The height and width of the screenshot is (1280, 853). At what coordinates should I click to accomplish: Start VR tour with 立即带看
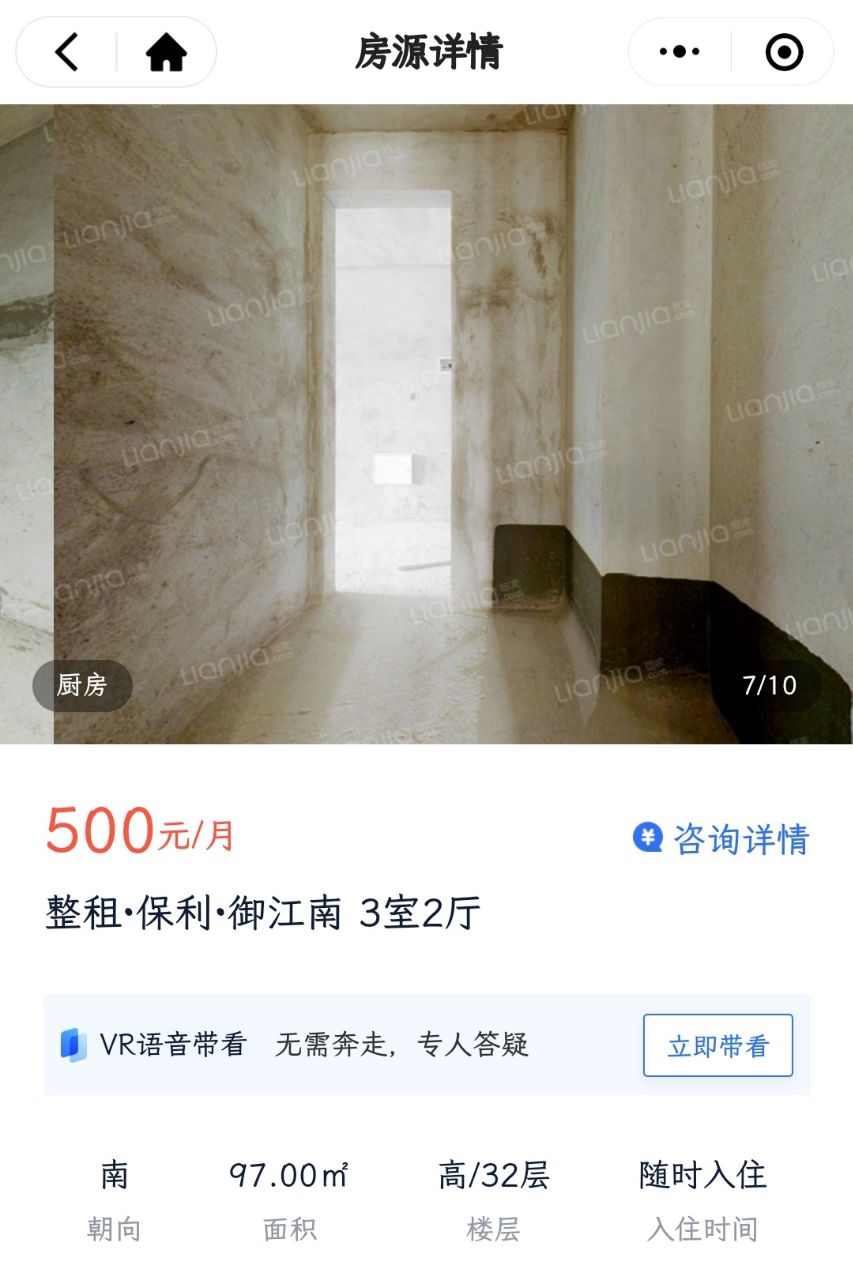717,1046
